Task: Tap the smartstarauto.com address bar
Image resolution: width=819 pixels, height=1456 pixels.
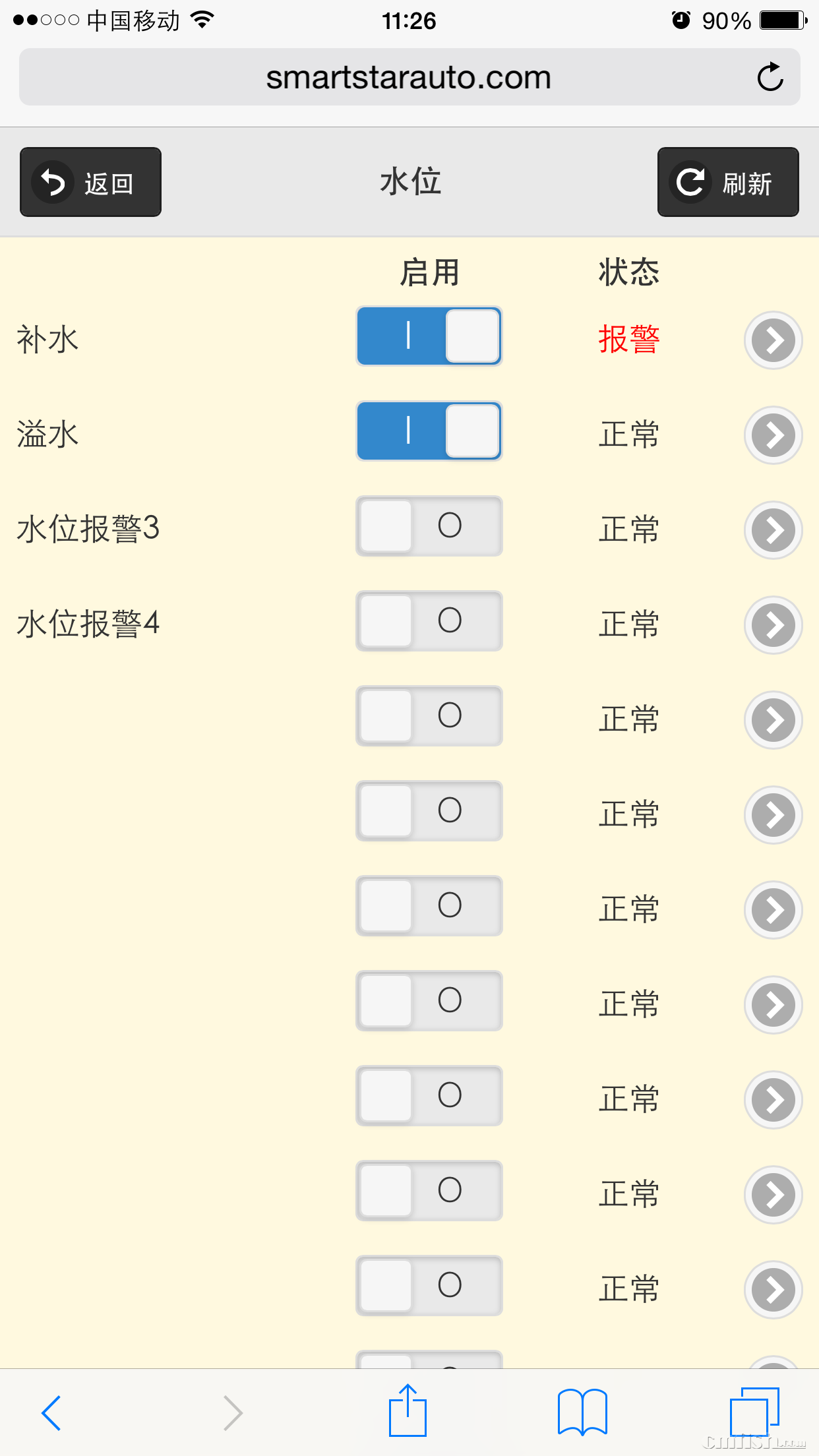Action: click(409, 77)
